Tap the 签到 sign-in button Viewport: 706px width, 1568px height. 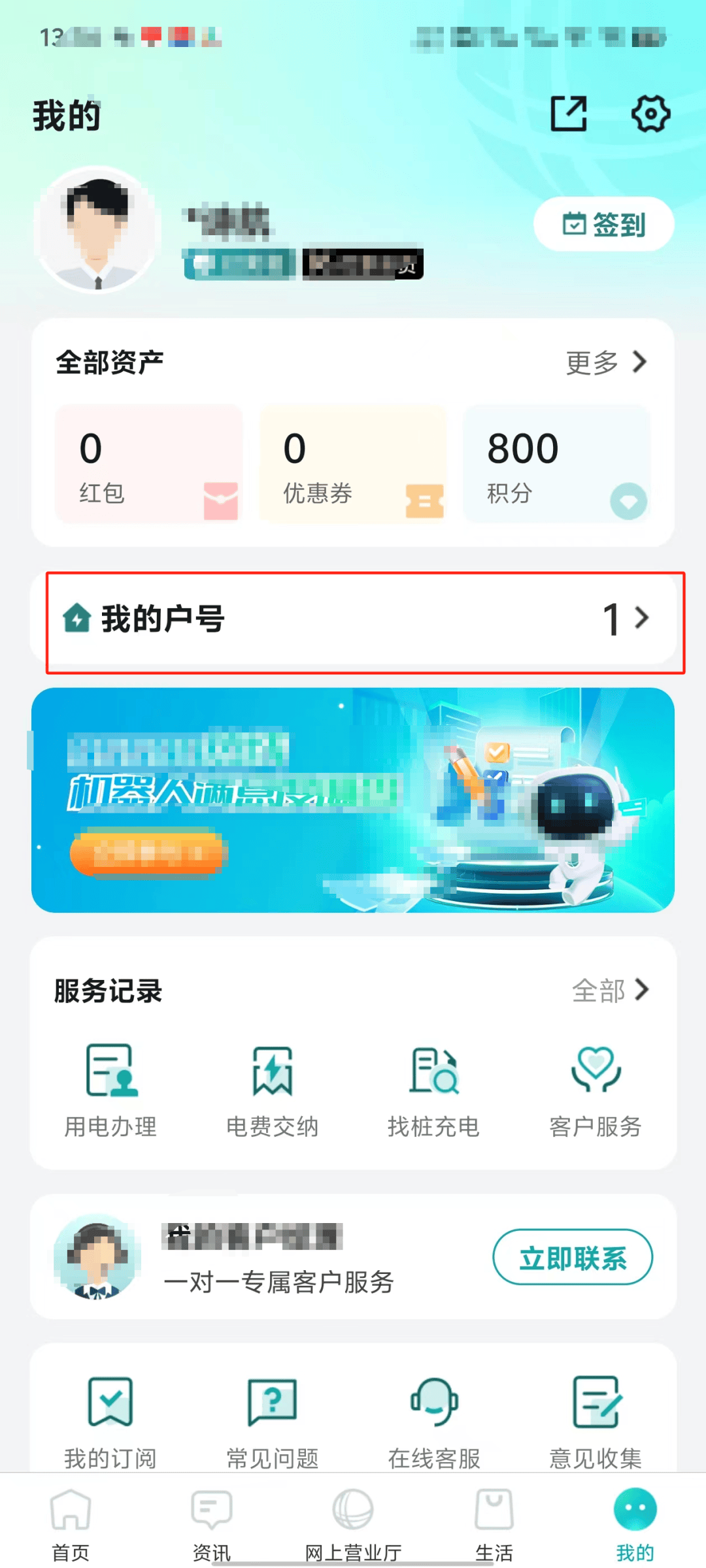[603, 224]
